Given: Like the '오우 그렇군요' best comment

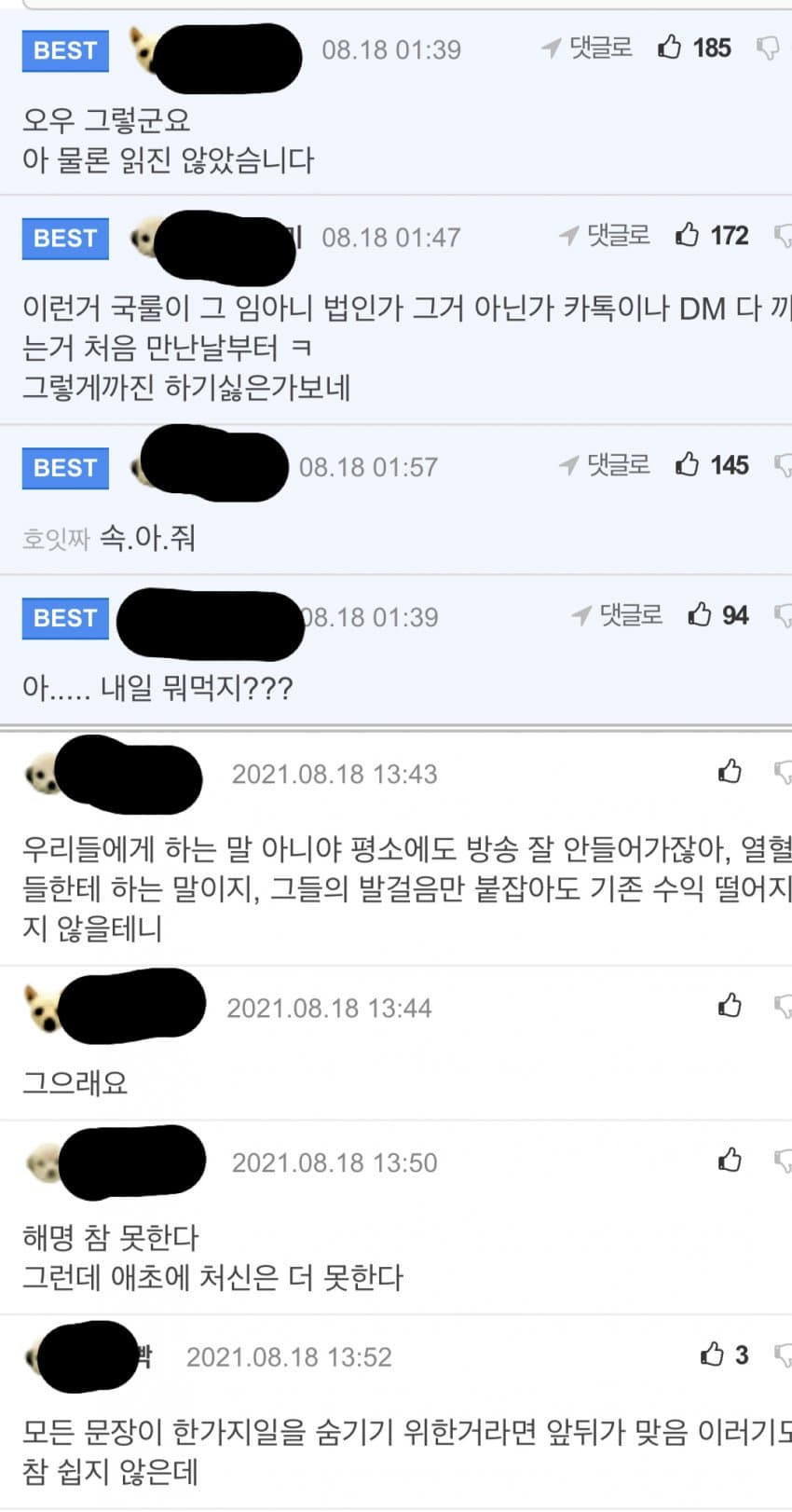Looking at the screenshot, I should pos(669,48).
